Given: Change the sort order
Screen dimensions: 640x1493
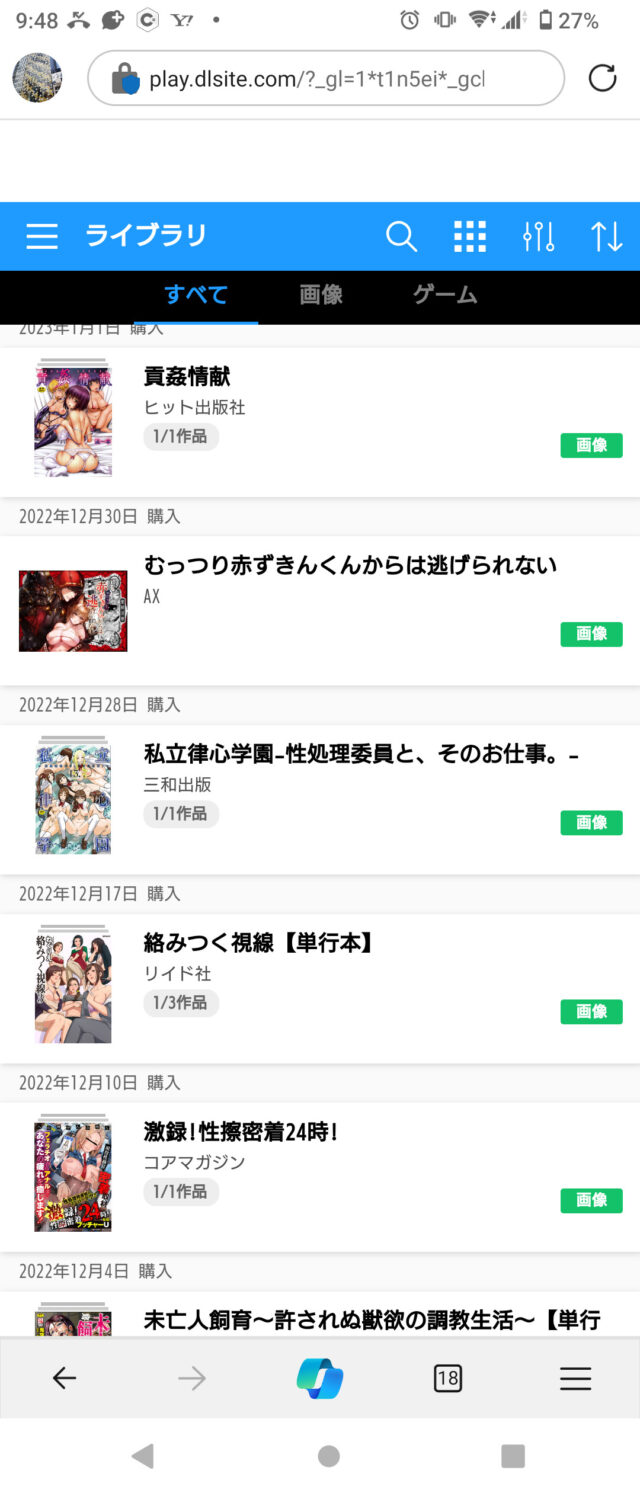Looking at the screenshot, I should (606, 236).
